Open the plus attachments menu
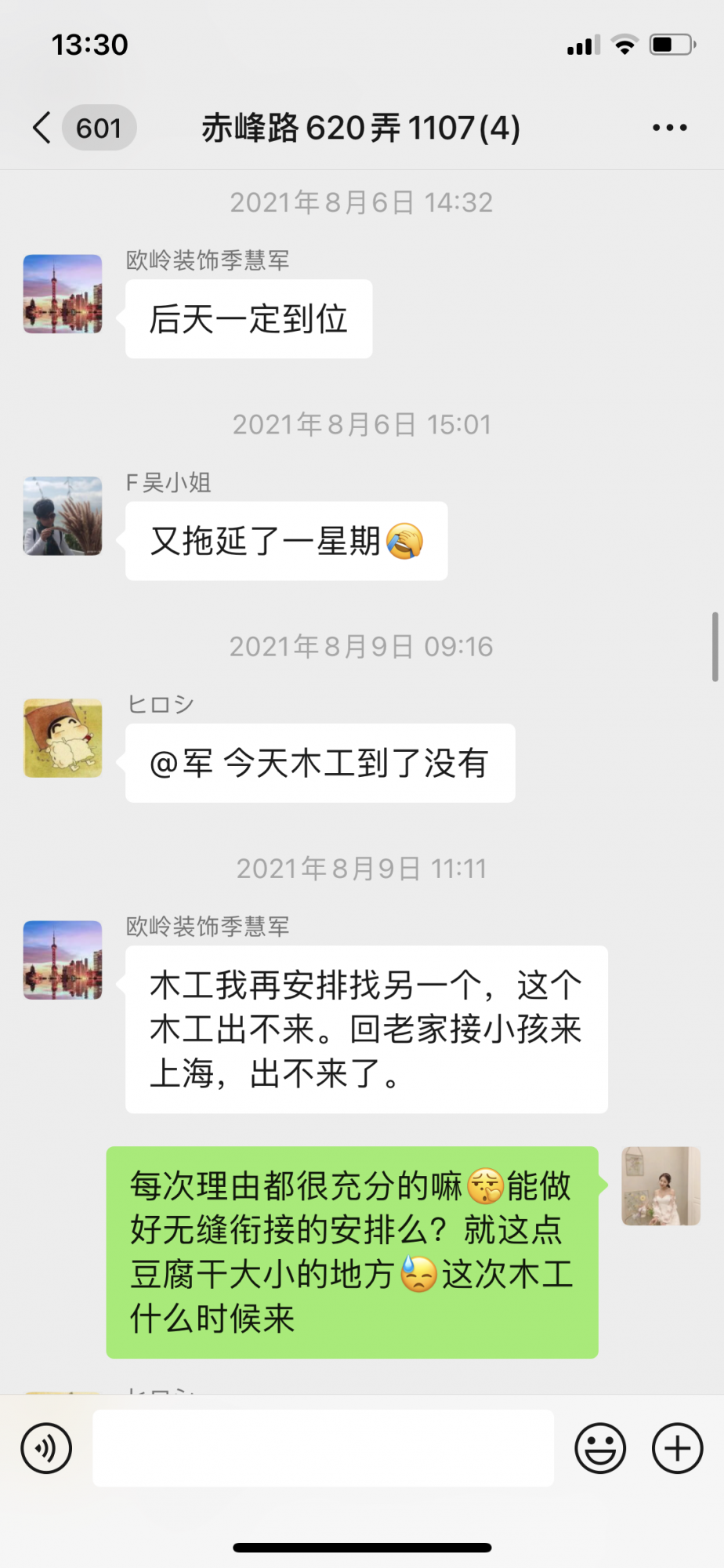The image size is (724, 1568). click(677, 1448)
